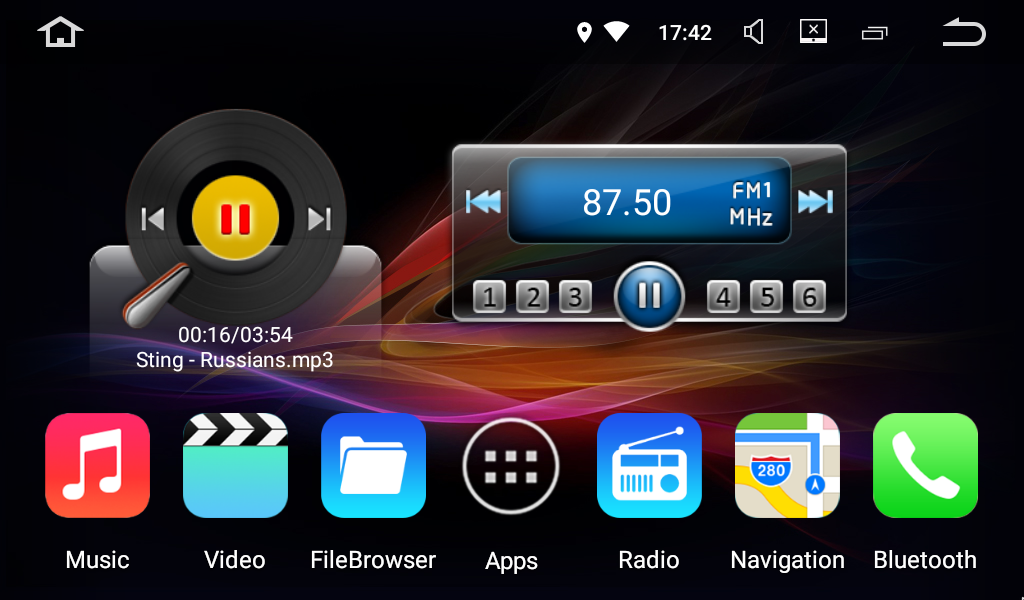The height and width of the screenshot is (600, 1024).
Task: Select radio preset 2
Action: (532, 297)
